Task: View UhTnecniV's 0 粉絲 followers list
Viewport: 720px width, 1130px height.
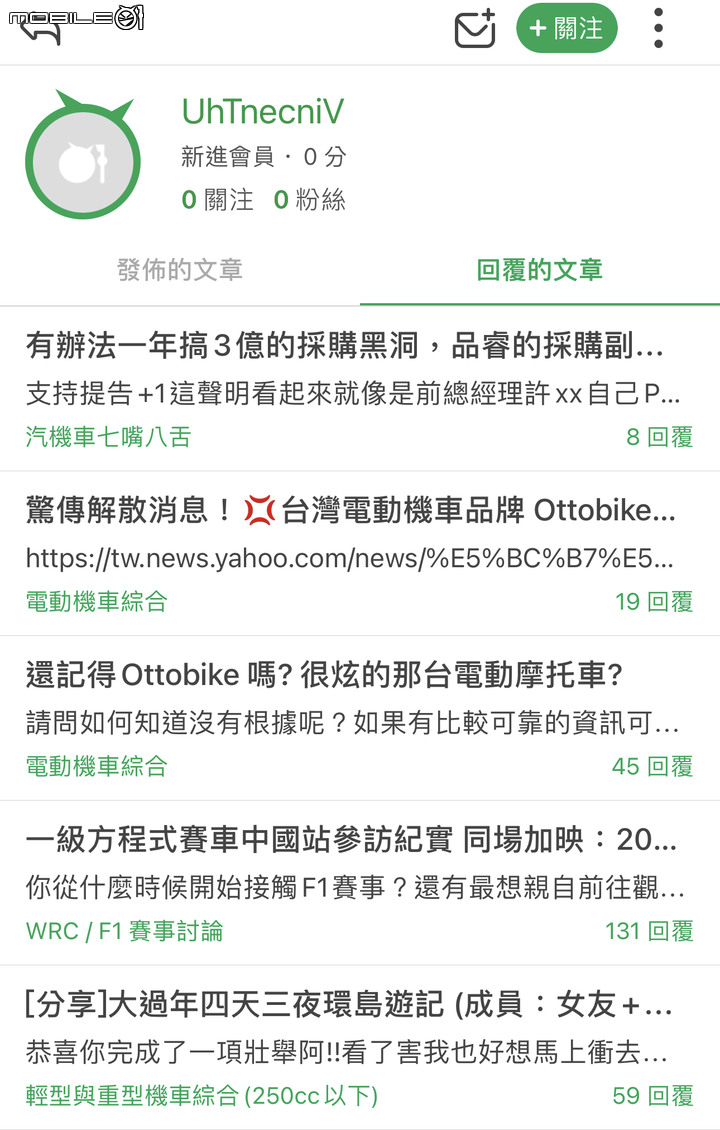Action: tap(309, 200)
